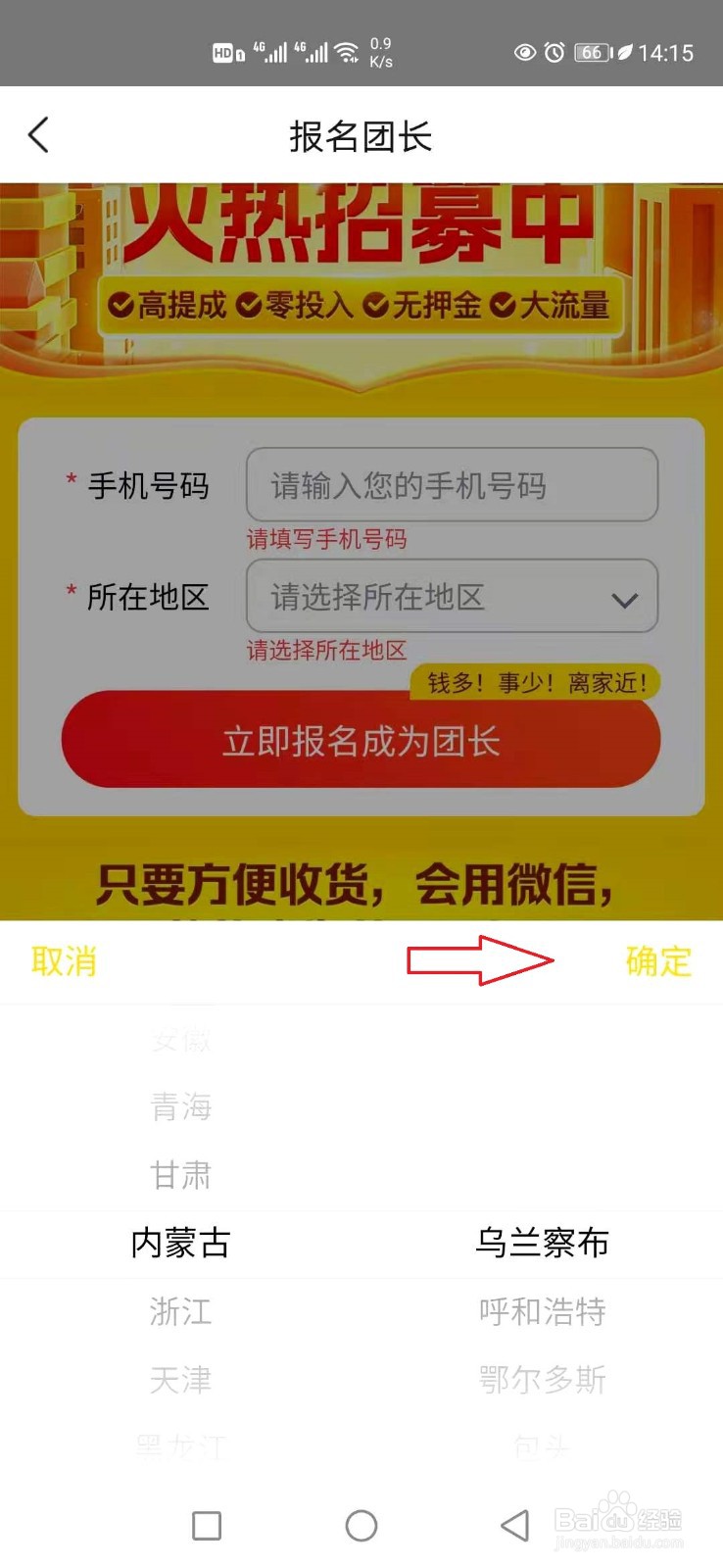Tap the back arrow at top left
723x1568 pixels.
(38, 135)
